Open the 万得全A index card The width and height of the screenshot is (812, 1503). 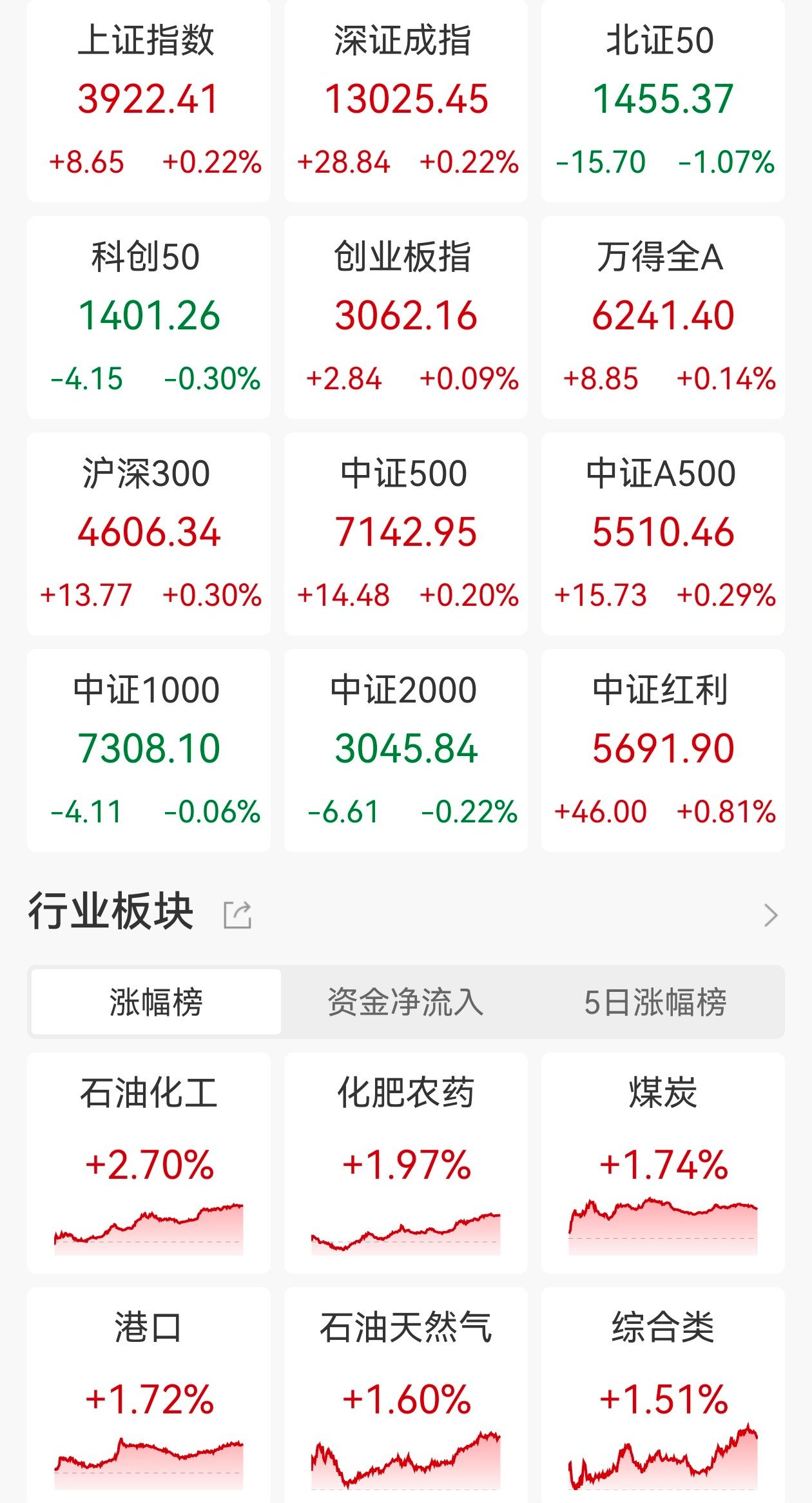click(662, 317)
